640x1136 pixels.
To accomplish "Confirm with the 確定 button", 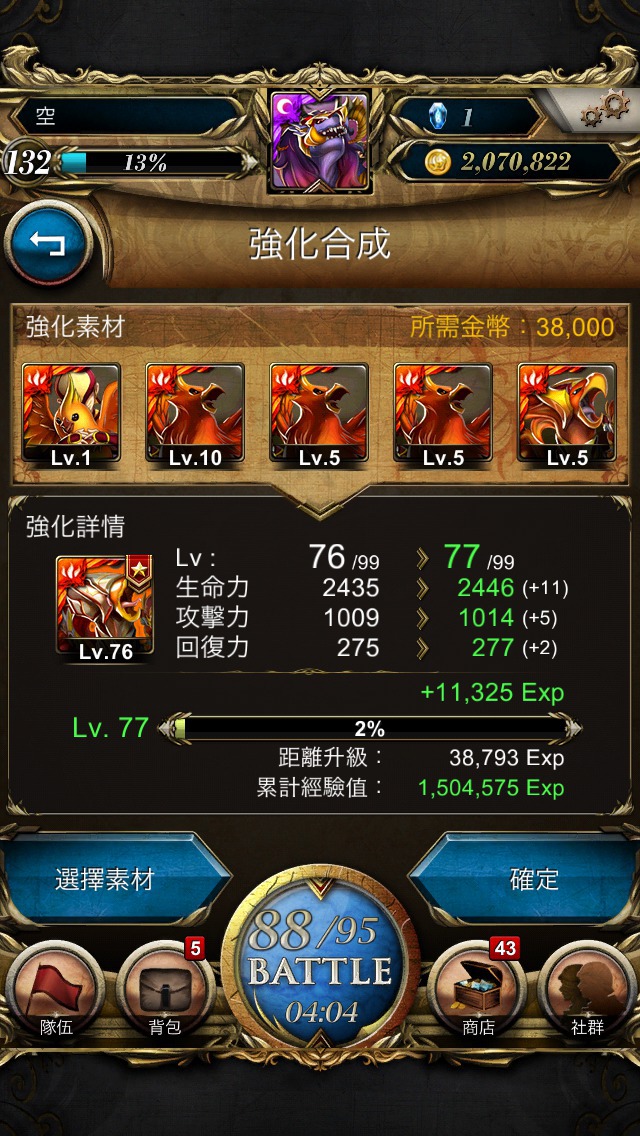I will pyautogui.click(x=525, y=879).
